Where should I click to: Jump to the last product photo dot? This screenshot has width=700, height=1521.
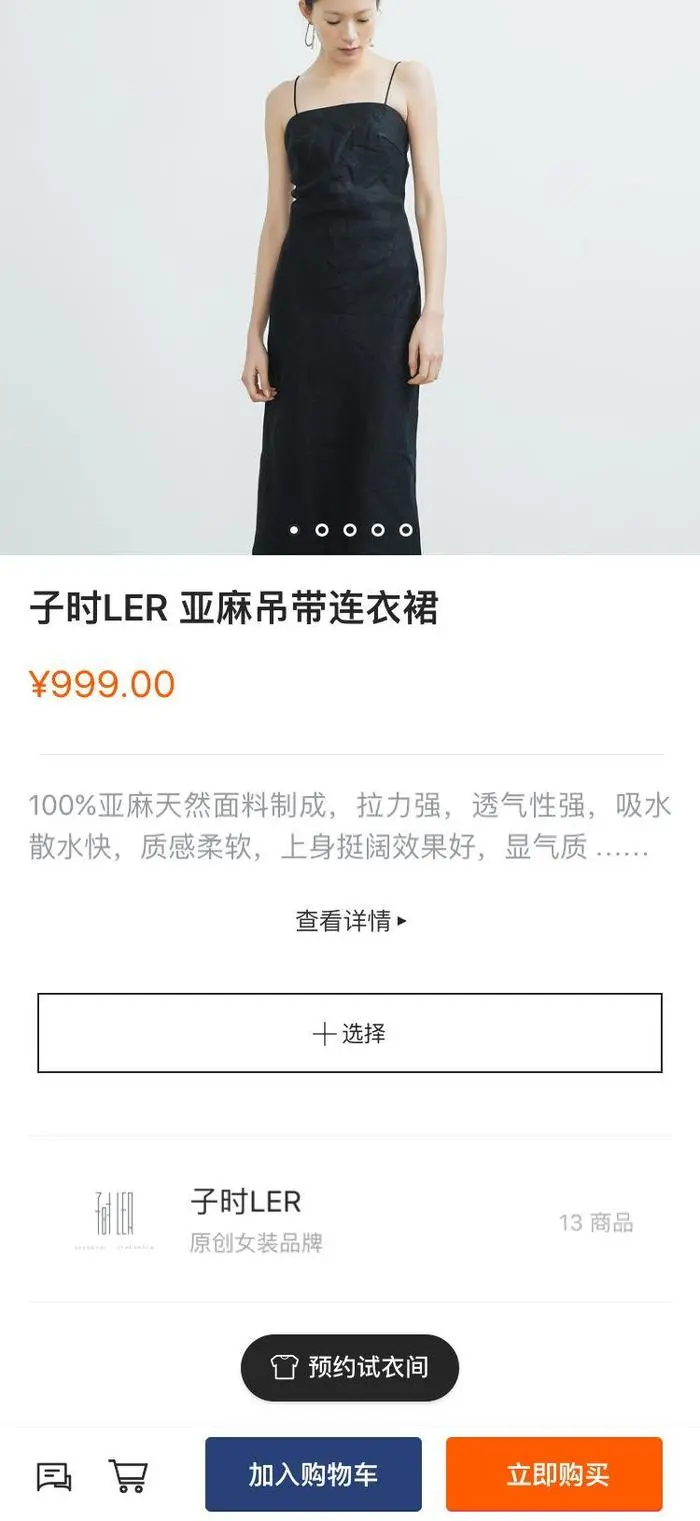[406, 530]
